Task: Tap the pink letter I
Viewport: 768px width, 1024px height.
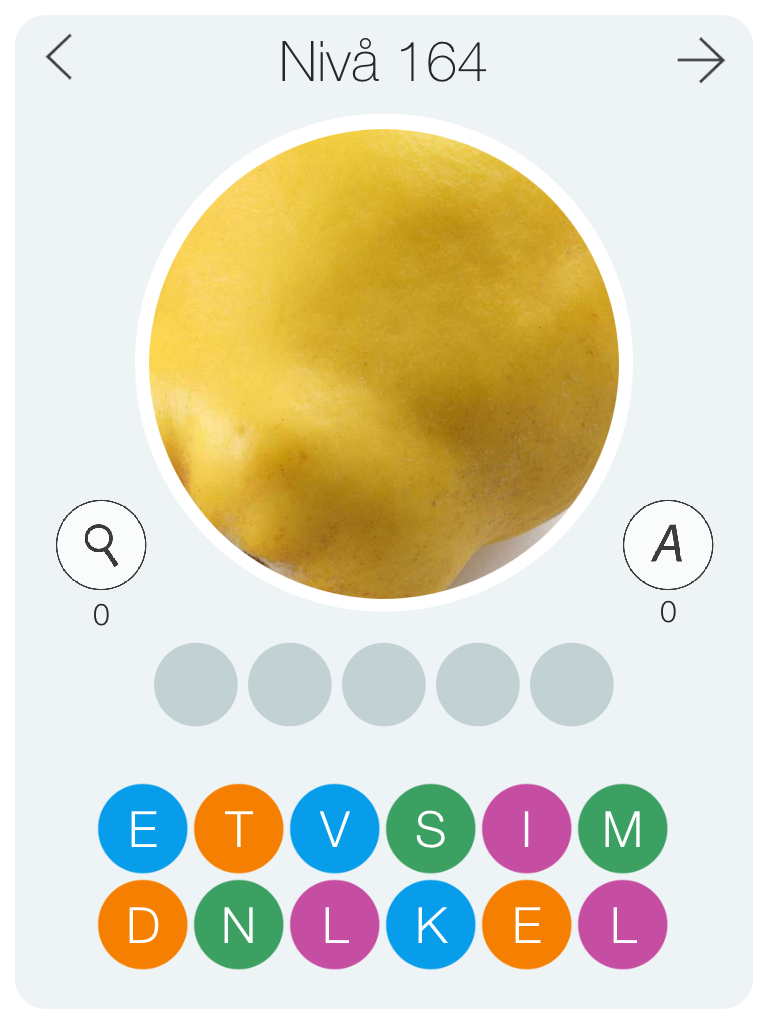Action: coord(526,829)
